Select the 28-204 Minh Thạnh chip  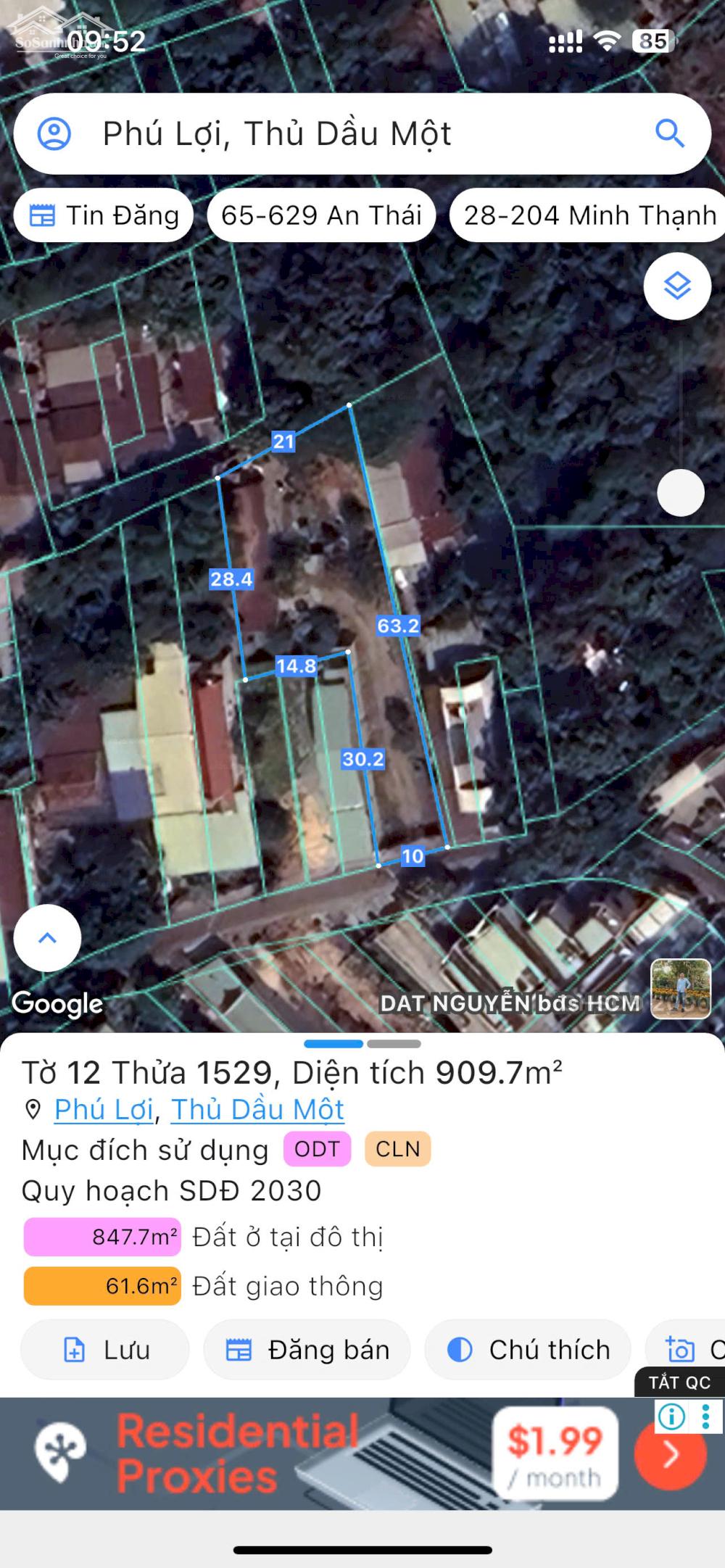pos(589,215)
